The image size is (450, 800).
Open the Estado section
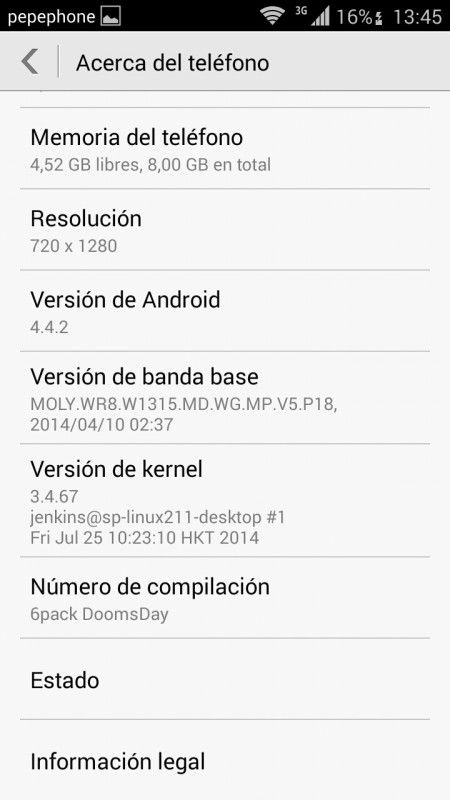coord(225,679)
